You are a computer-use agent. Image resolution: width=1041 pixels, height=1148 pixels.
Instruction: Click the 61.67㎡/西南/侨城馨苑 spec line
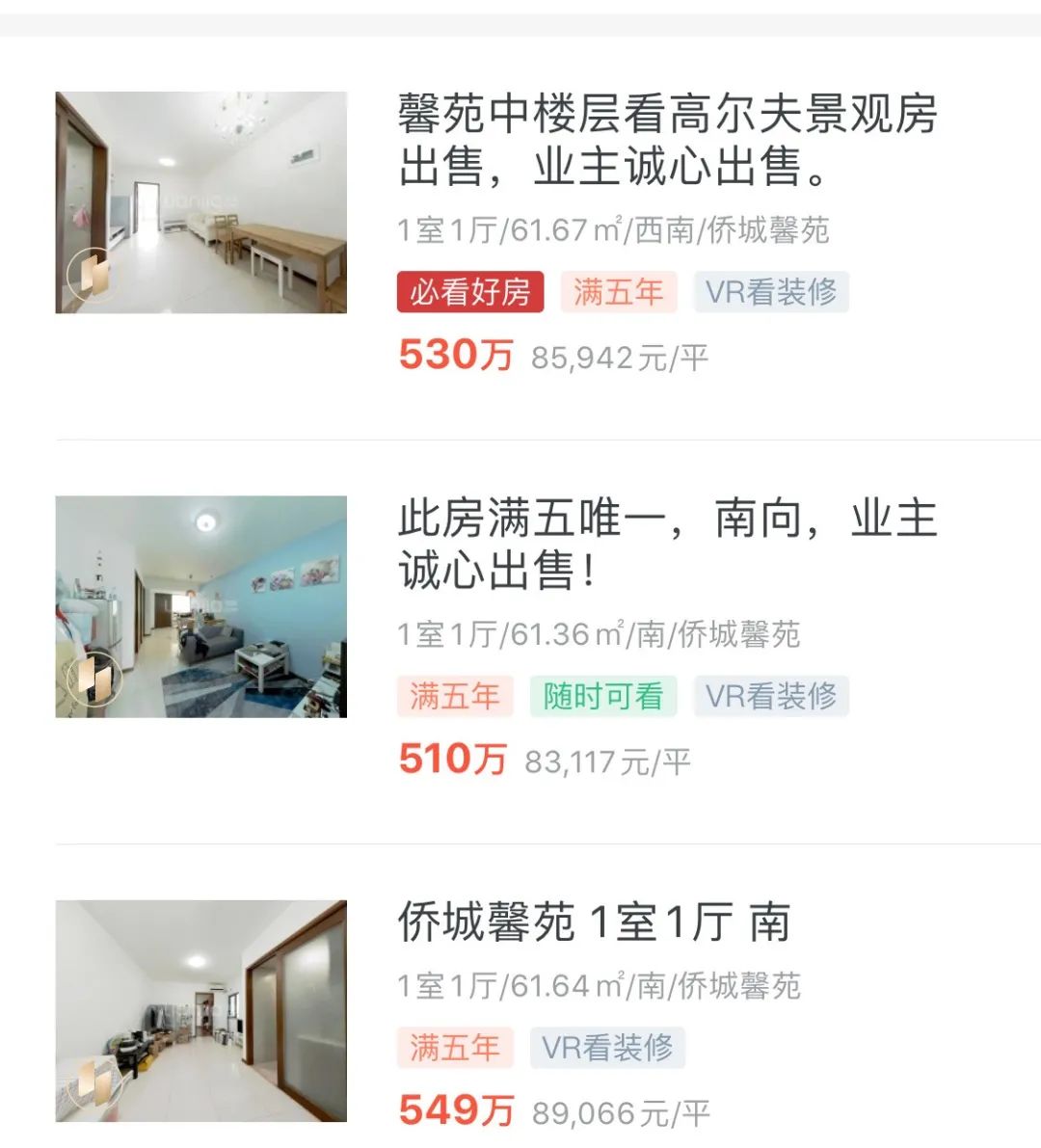(x=602, y=228)
